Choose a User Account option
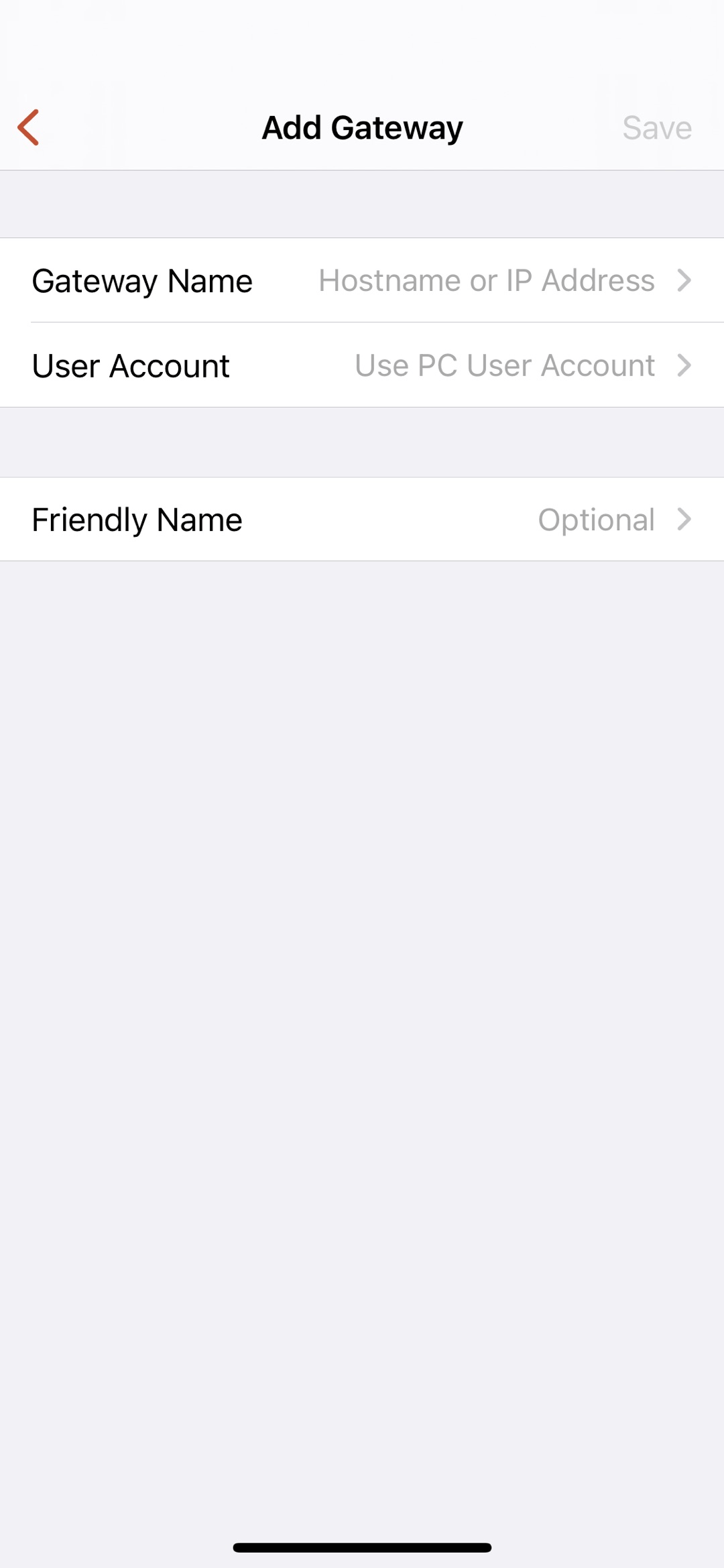724x1568 pixels. [362, 365]
